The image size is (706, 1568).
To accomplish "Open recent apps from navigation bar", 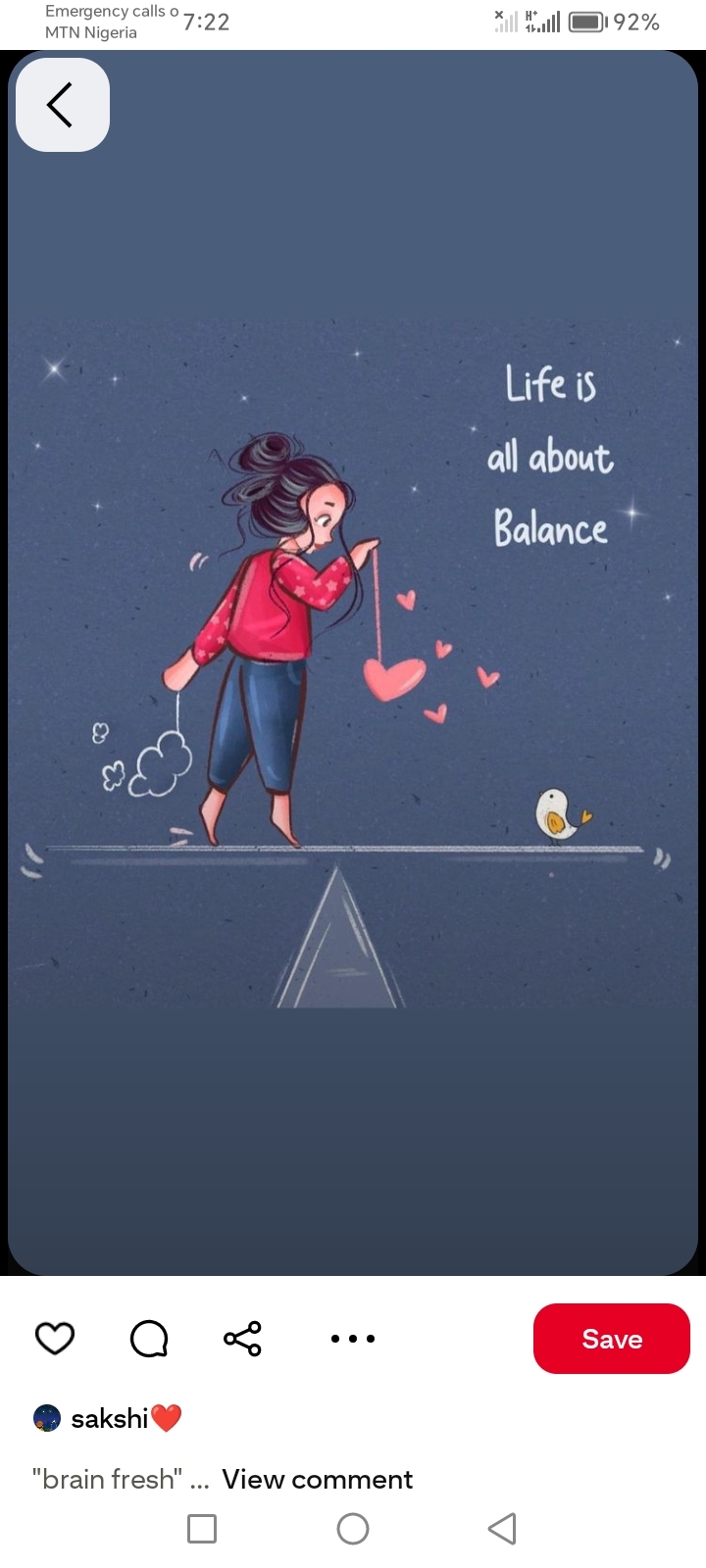I will [202, 1529].
